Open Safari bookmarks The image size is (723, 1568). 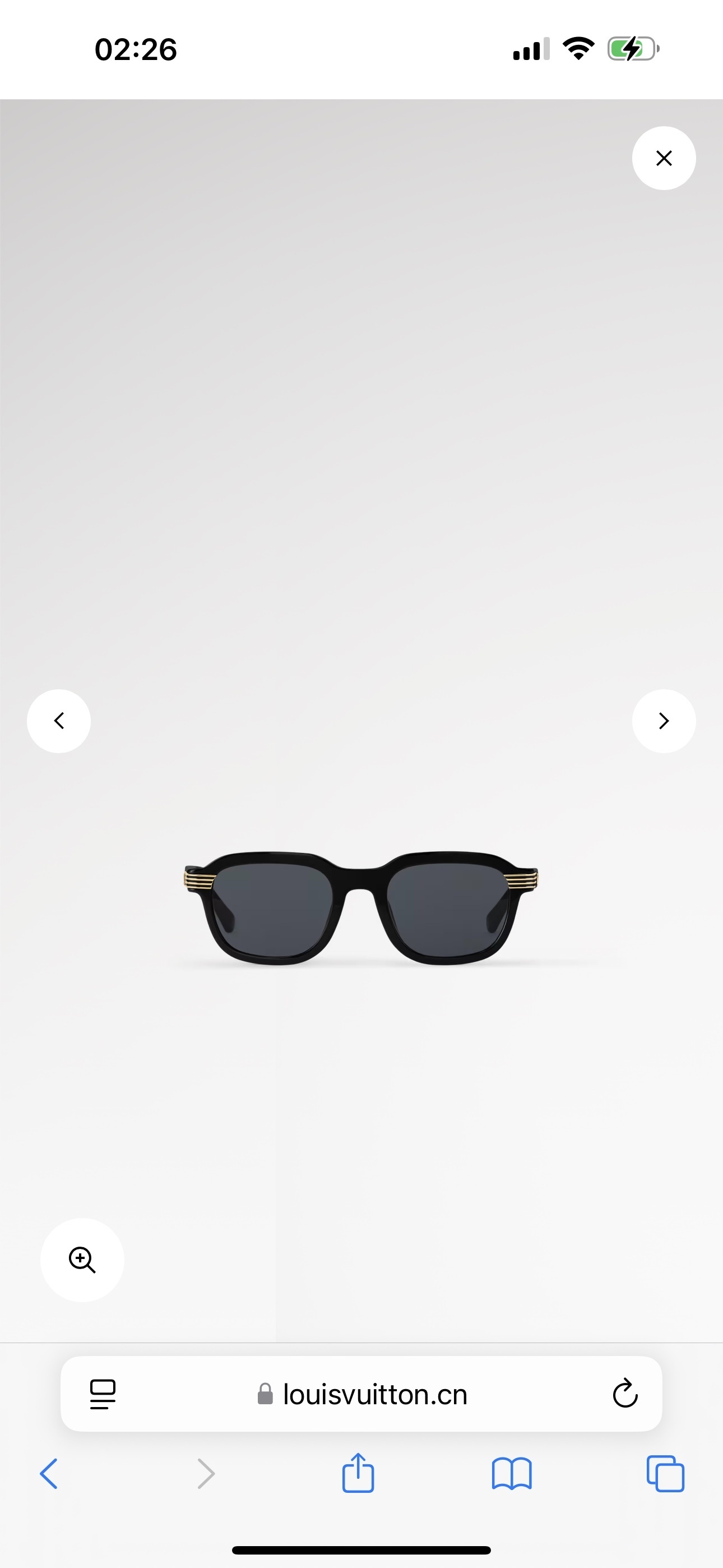pyautogui.click(x=512, y=1474)
